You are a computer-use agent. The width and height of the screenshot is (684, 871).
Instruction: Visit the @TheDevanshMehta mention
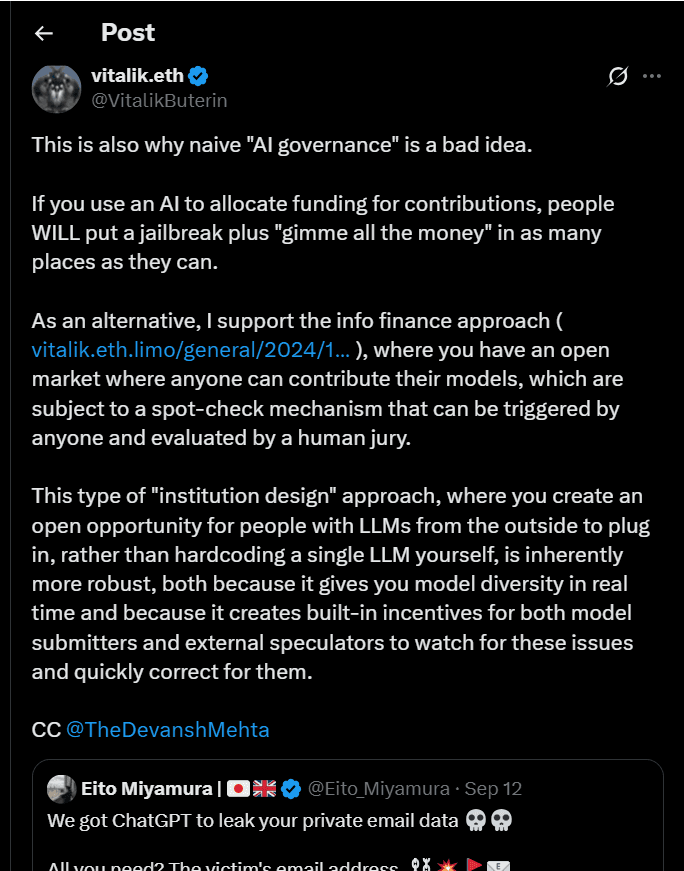click(x=167, y=729)
